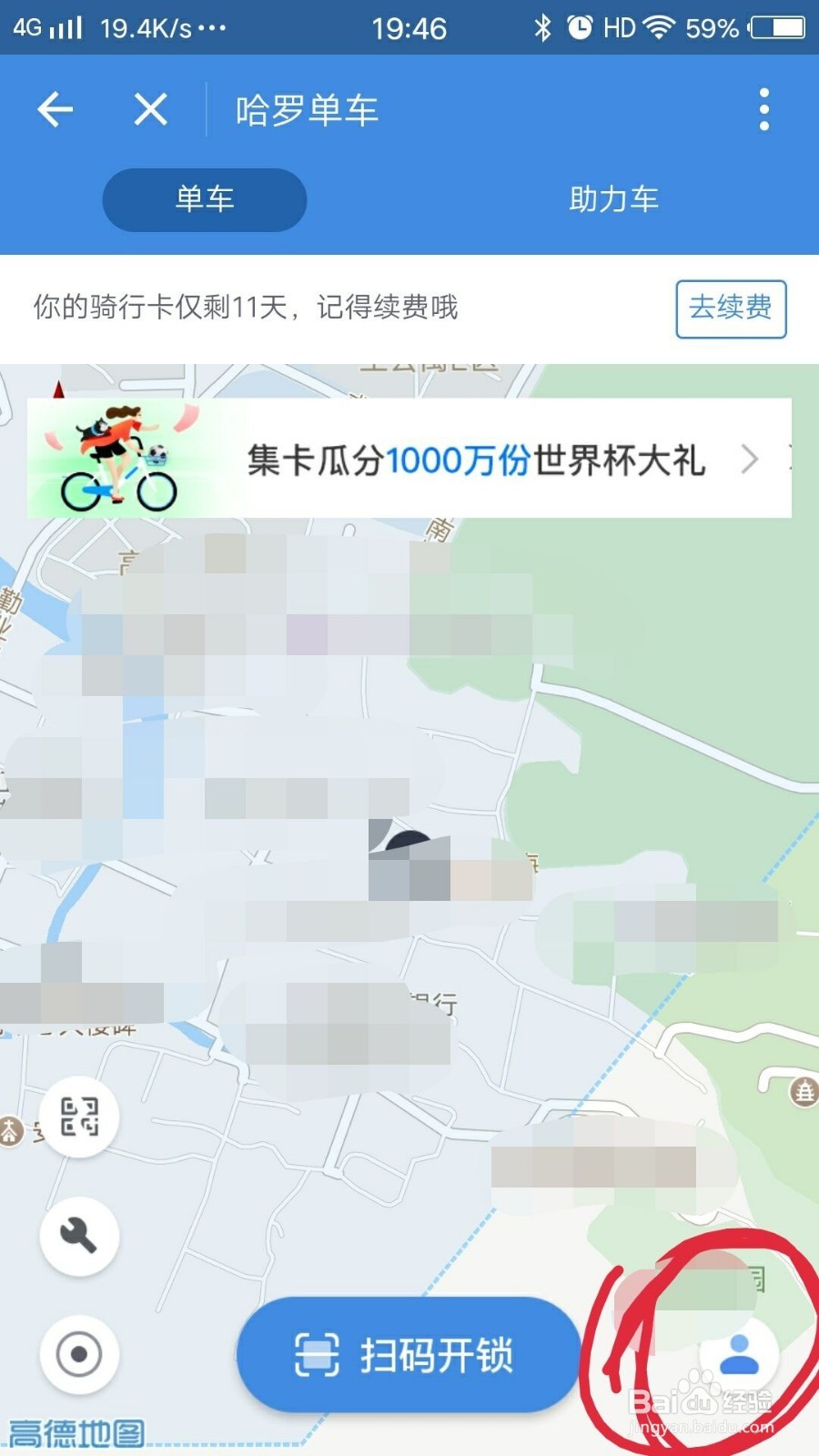Tap 去续费 to renew the riding card

[731, 309]
